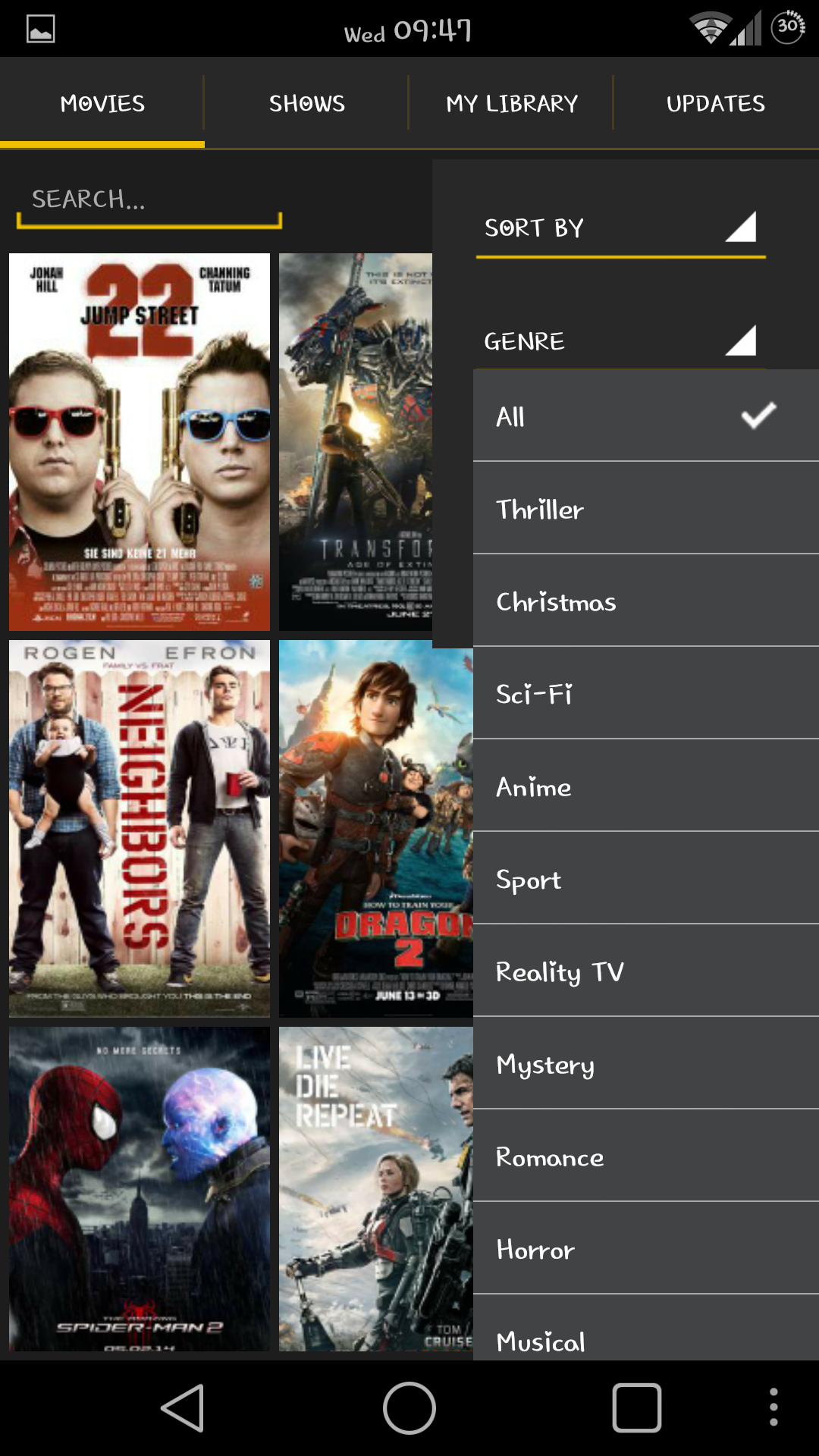Switch to the Shows tab

pyautogui.click(x=306, y=103)
